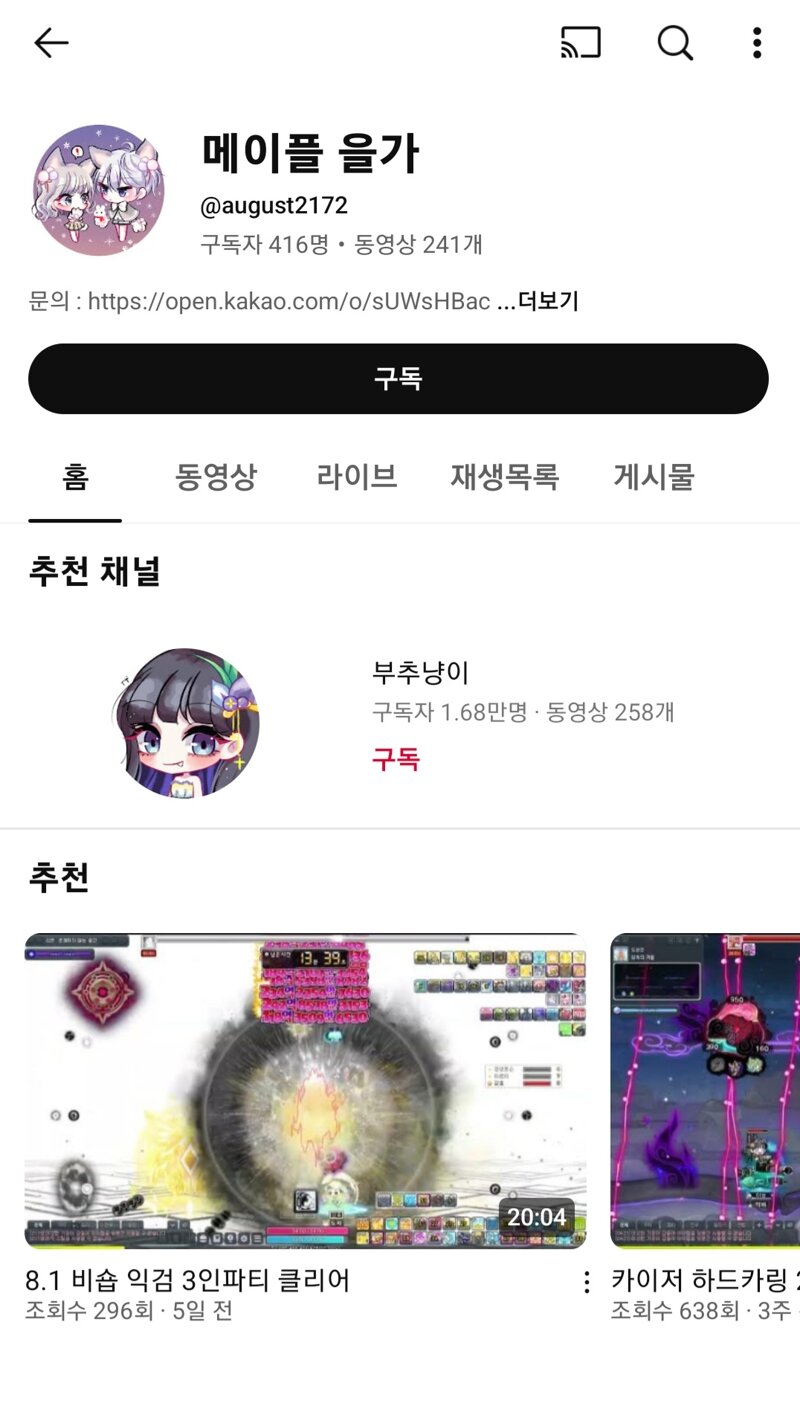Open the cast screen icon
The height and width of the screenshot is (1423, 800).
(581, 43)
